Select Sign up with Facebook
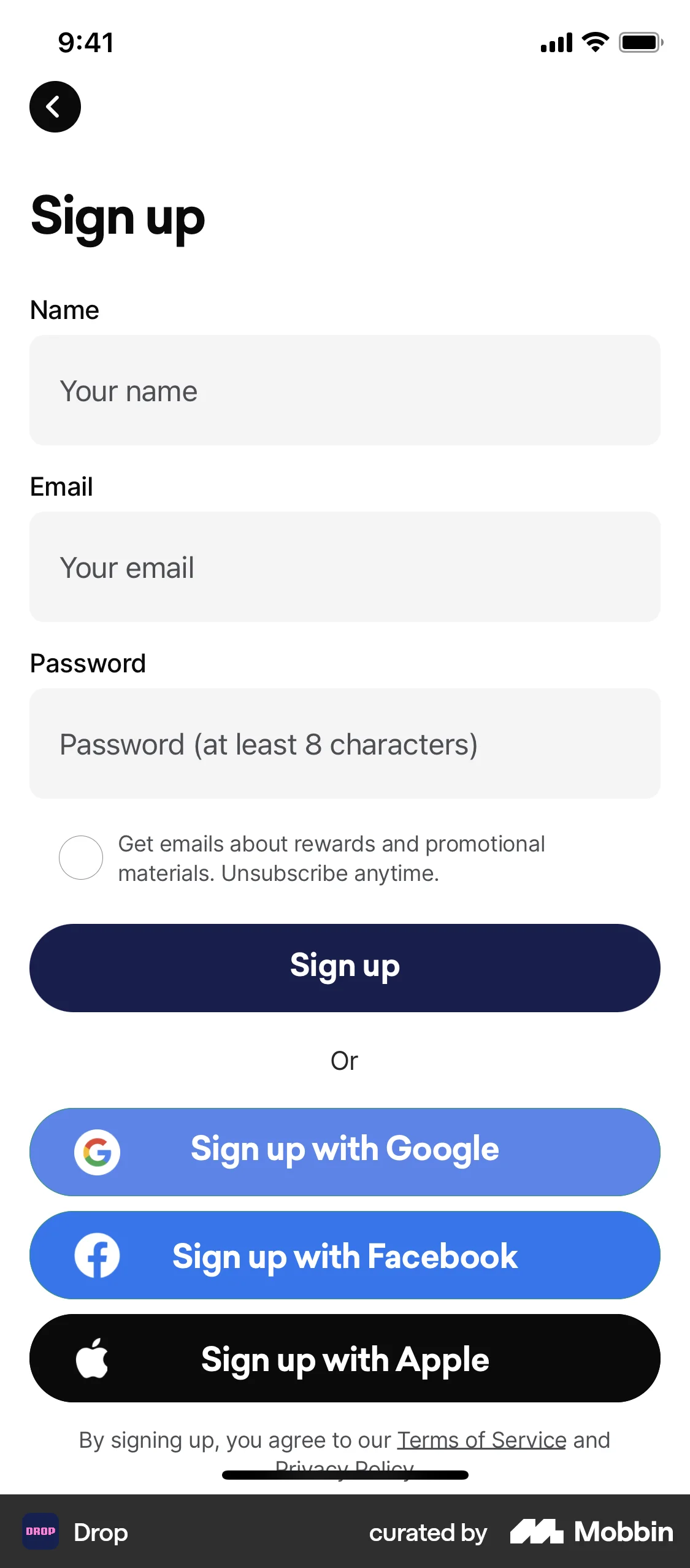 coord(345,1255)
